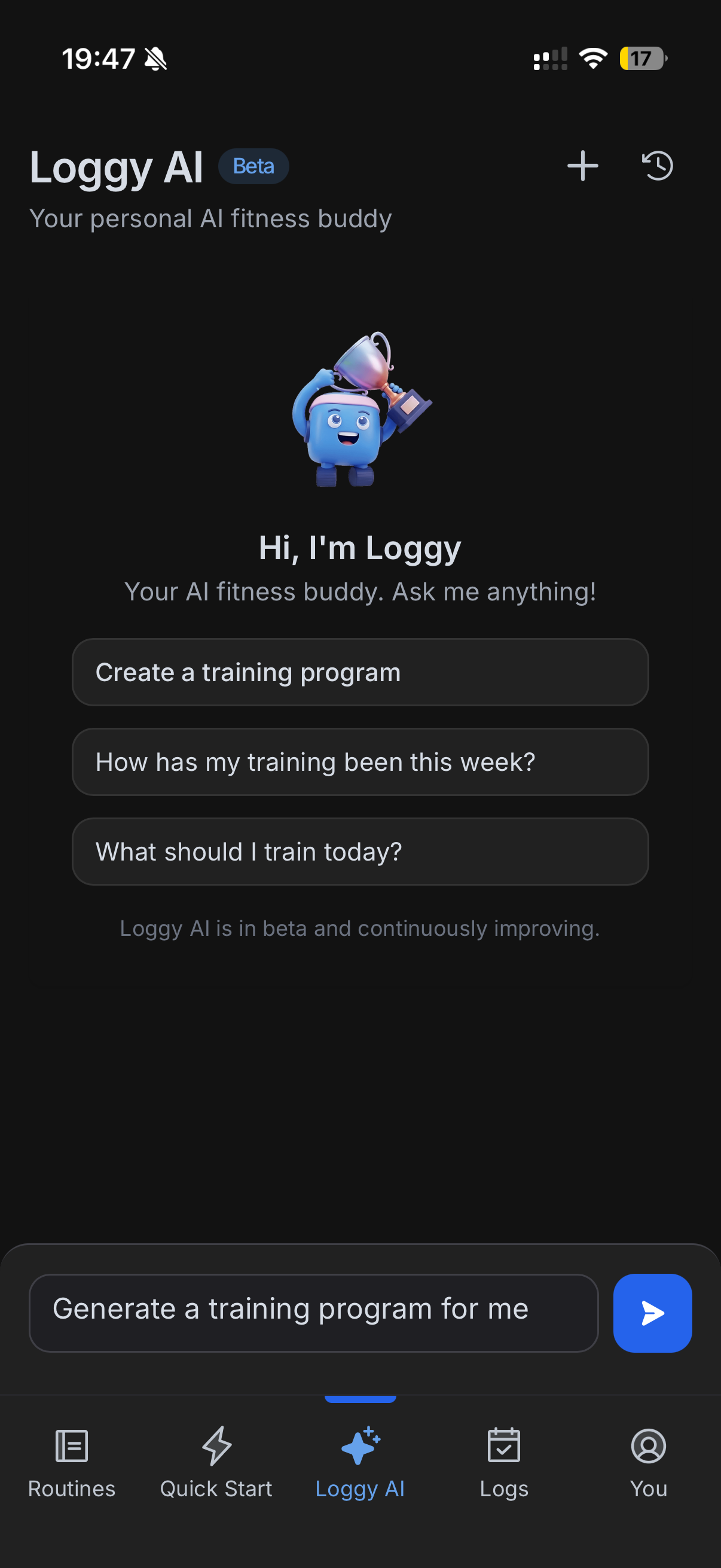Switch to the Routines tab

[x=72, y=1461]
